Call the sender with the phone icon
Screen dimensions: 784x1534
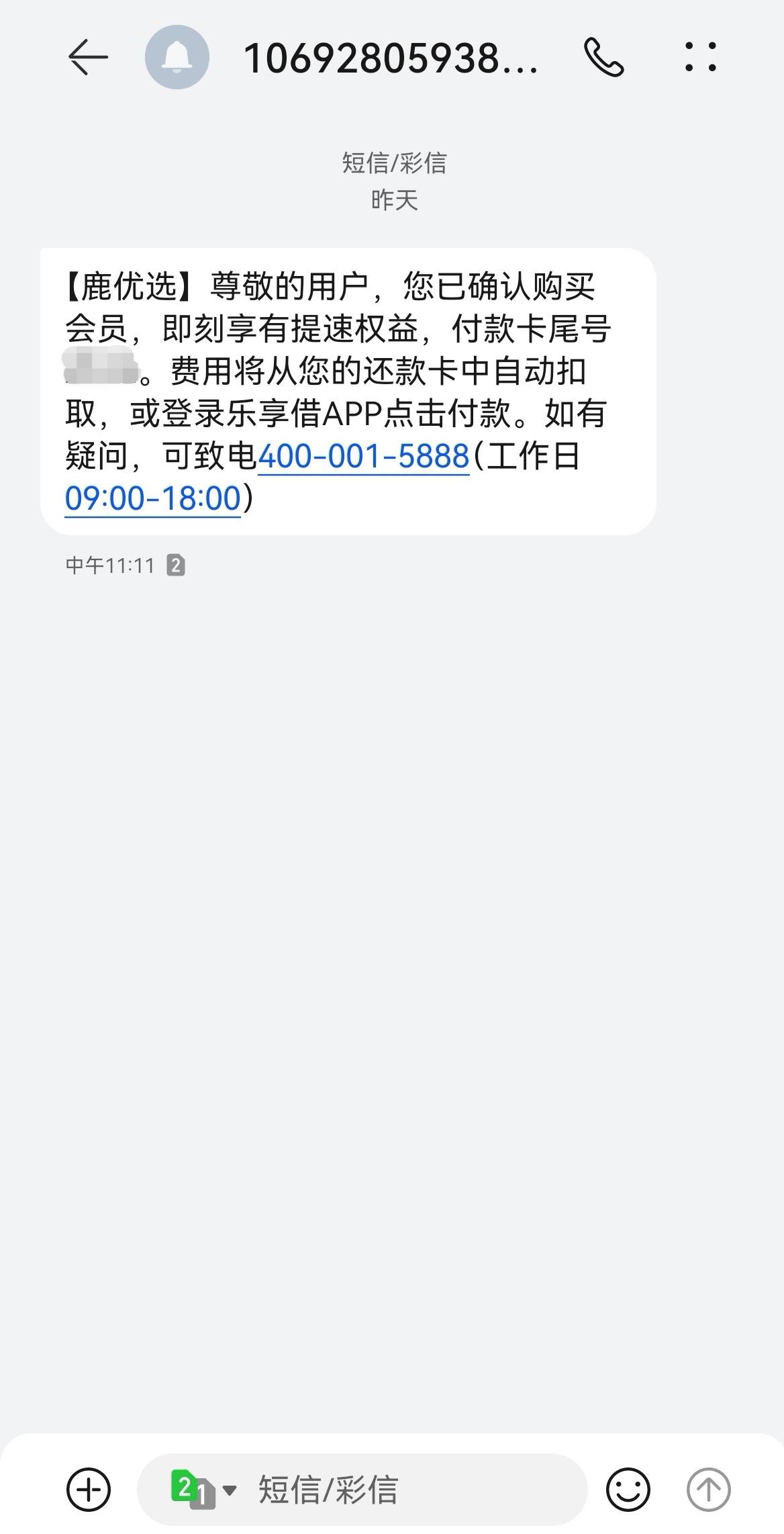tap(604, 57)
